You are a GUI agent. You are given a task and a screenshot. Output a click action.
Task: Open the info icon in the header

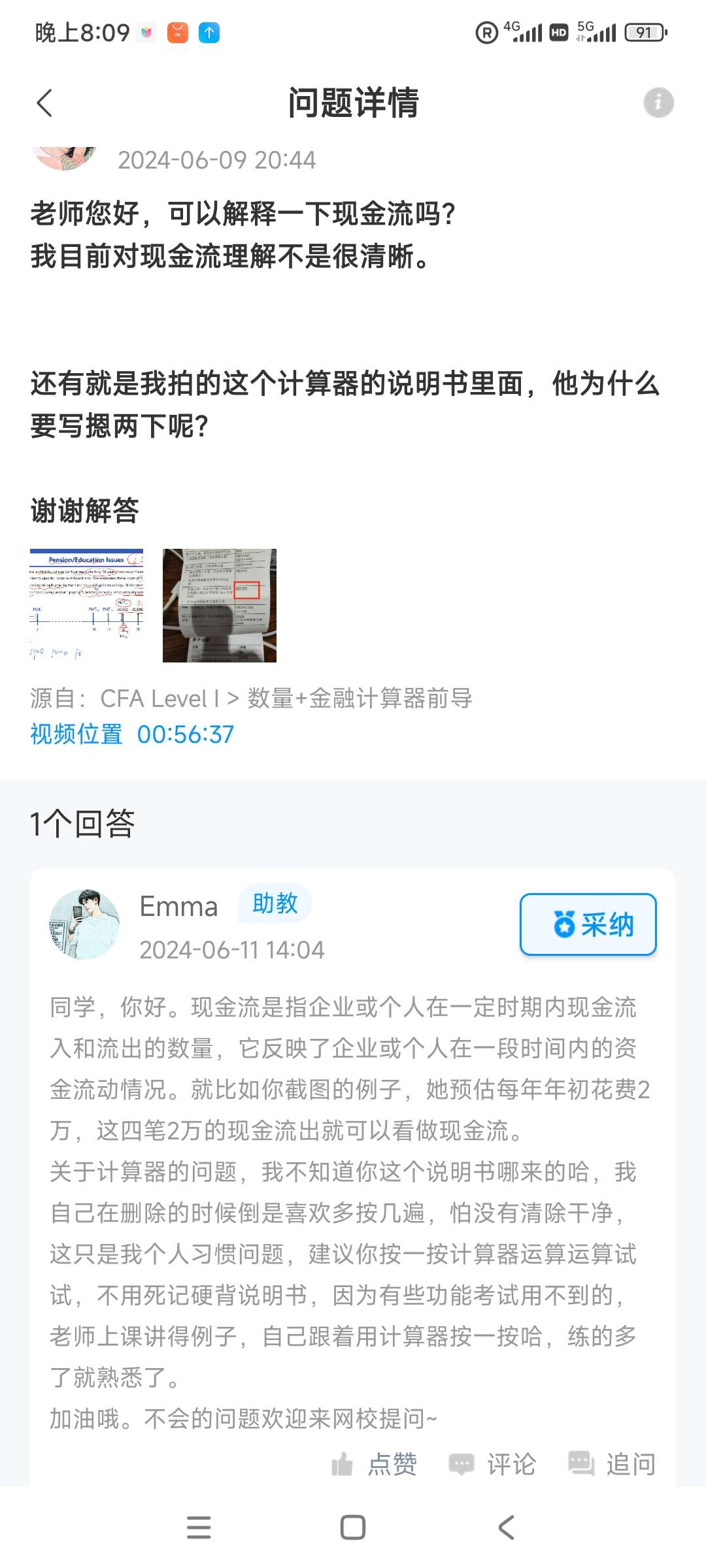[x=658, y=103]
